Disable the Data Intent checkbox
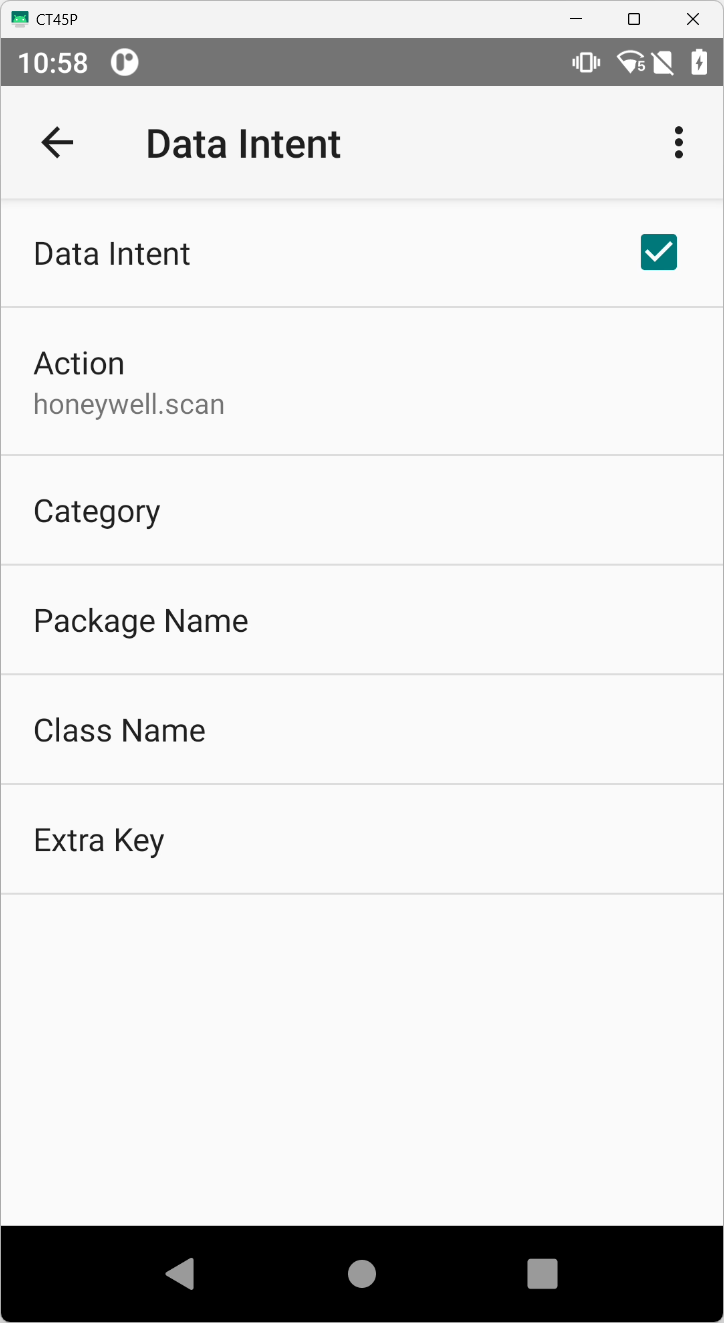This screenshot has width=724, height=1323. 658,252
